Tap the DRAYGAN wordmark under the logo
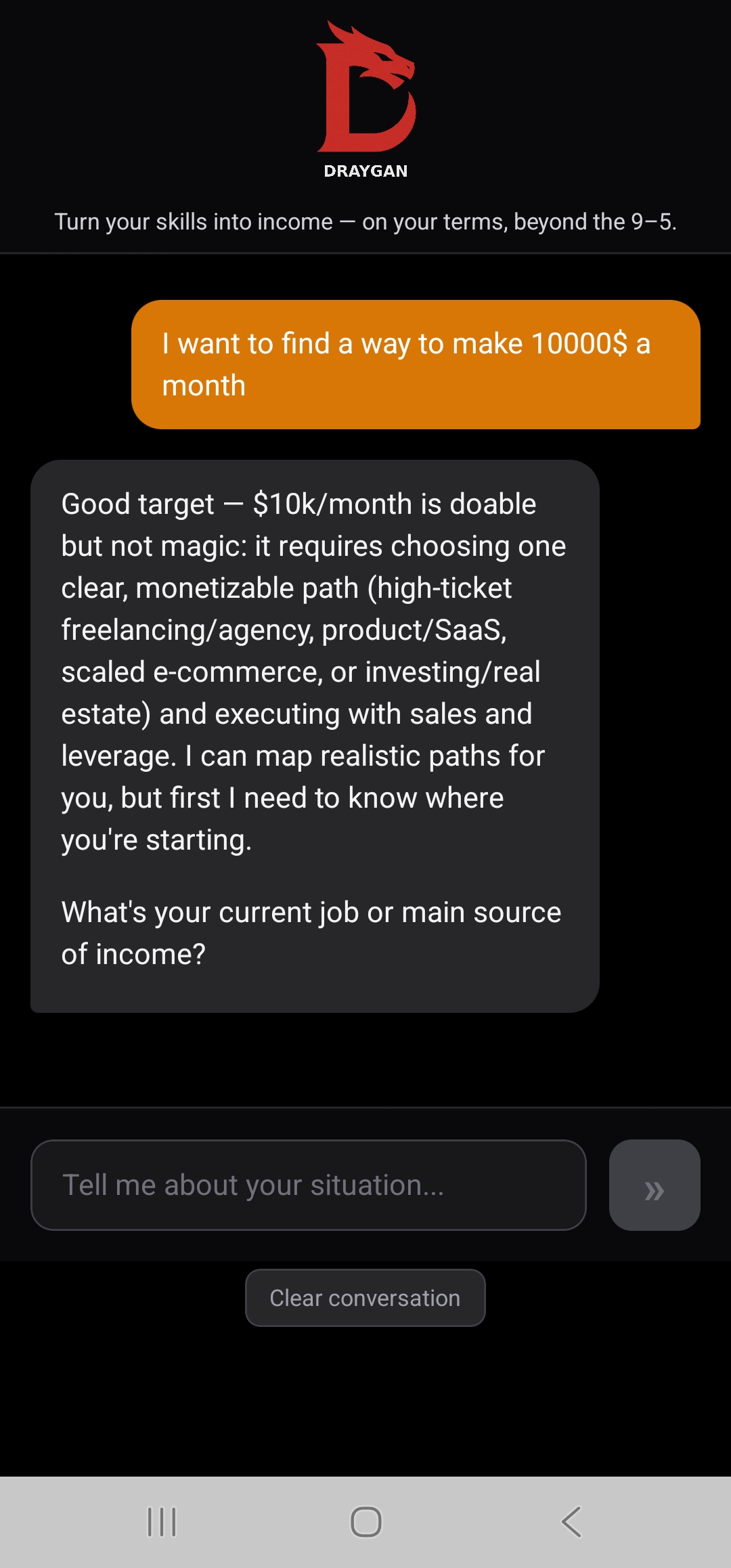Viewport: 731px width, 1568px height. (x=365, y=171)
